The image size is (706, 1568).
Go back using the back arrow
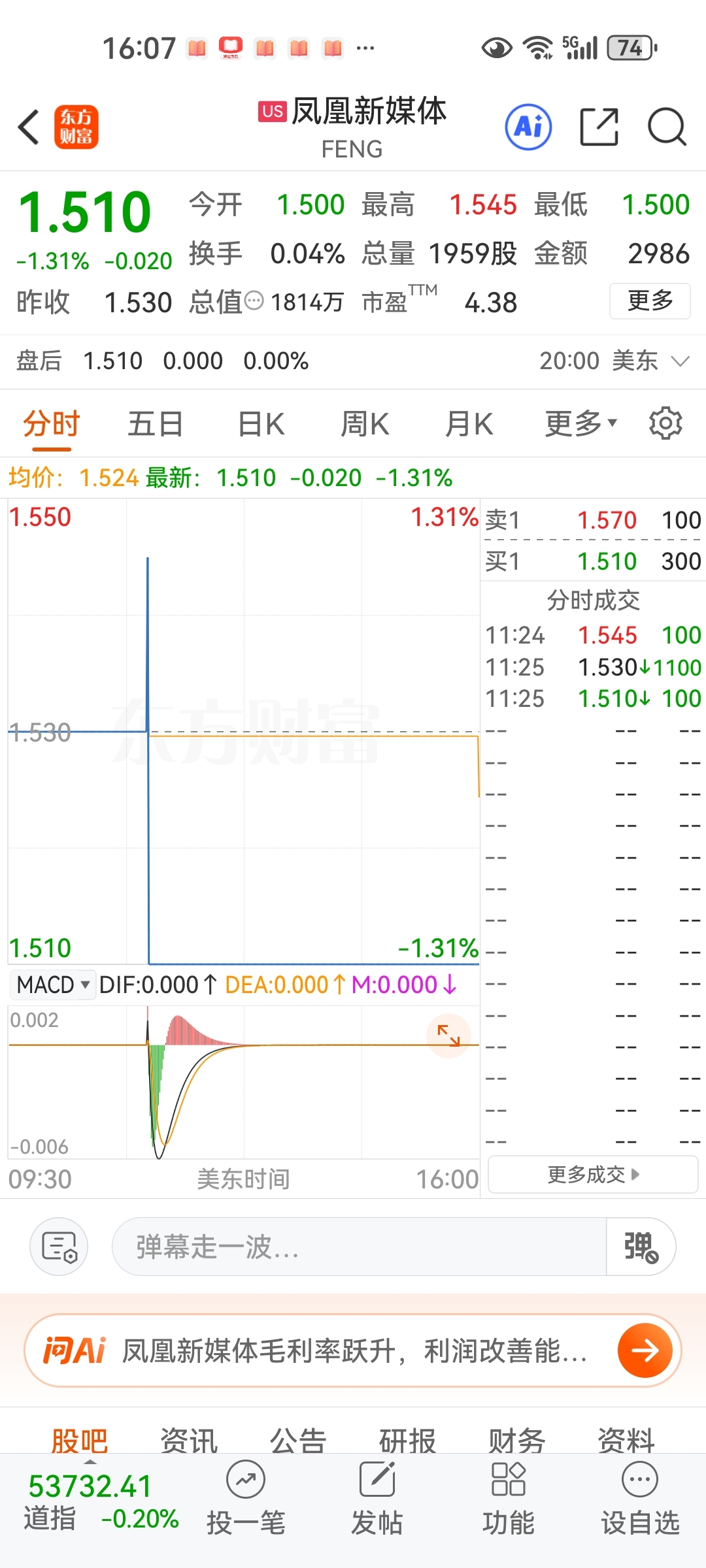coord(29,127)
